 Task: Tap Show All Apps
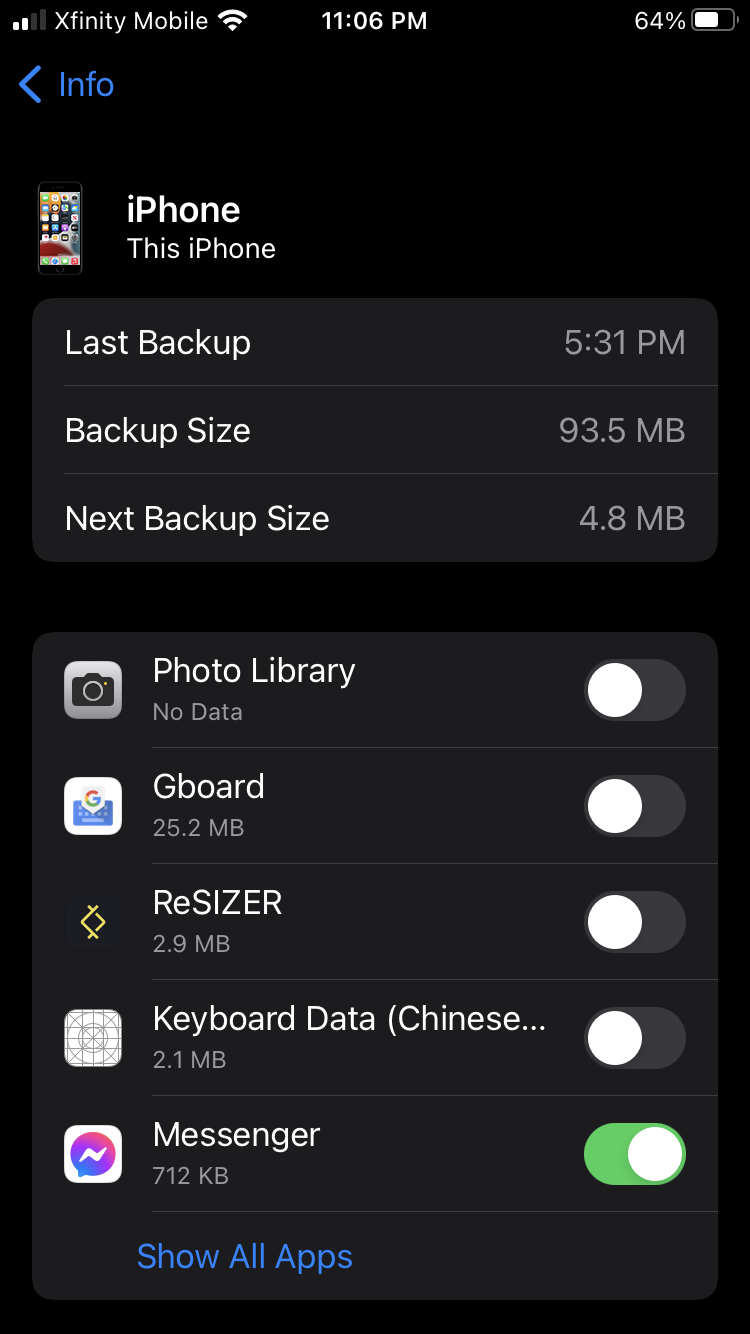tap(245, 1257)
